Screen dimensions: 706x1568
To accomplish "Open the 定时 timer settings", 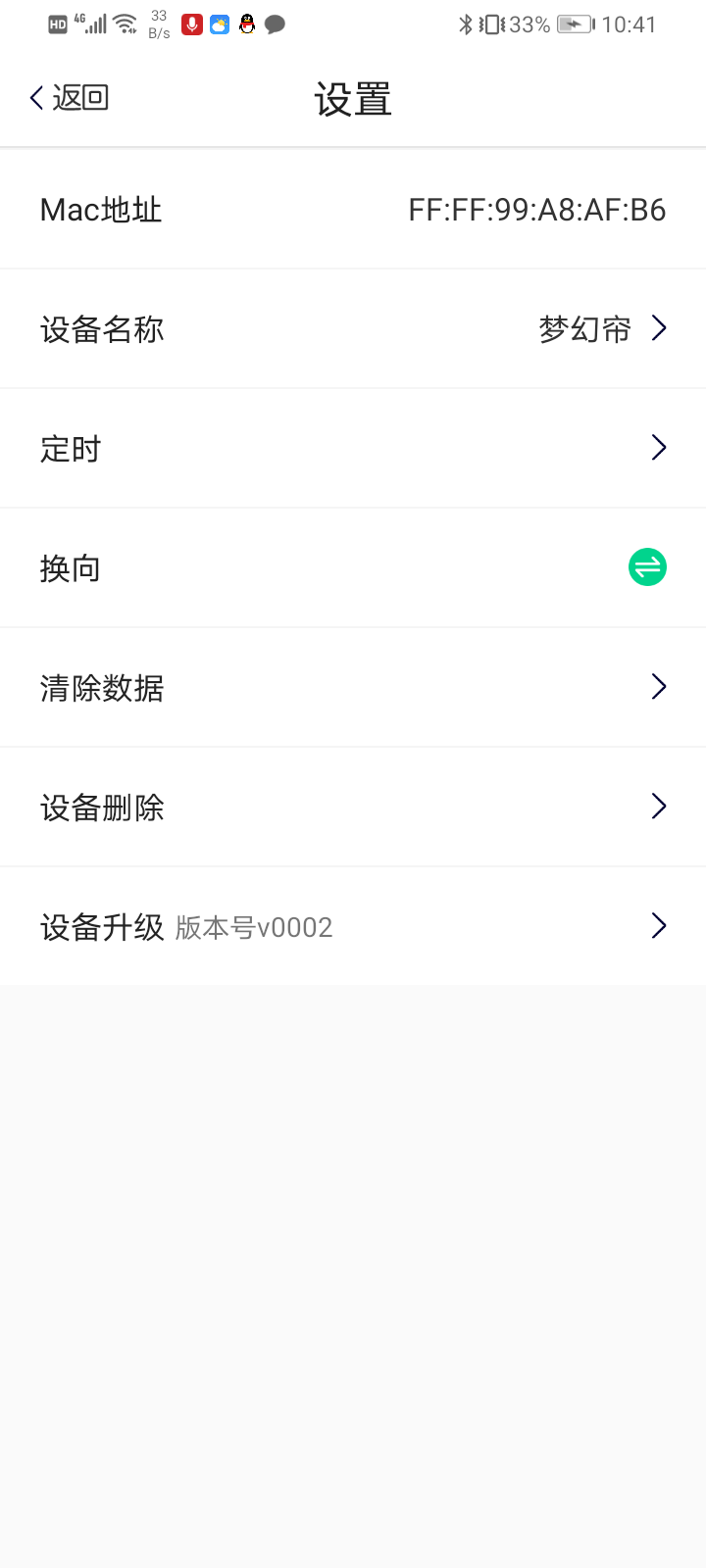I will click(x=353, y=449).
